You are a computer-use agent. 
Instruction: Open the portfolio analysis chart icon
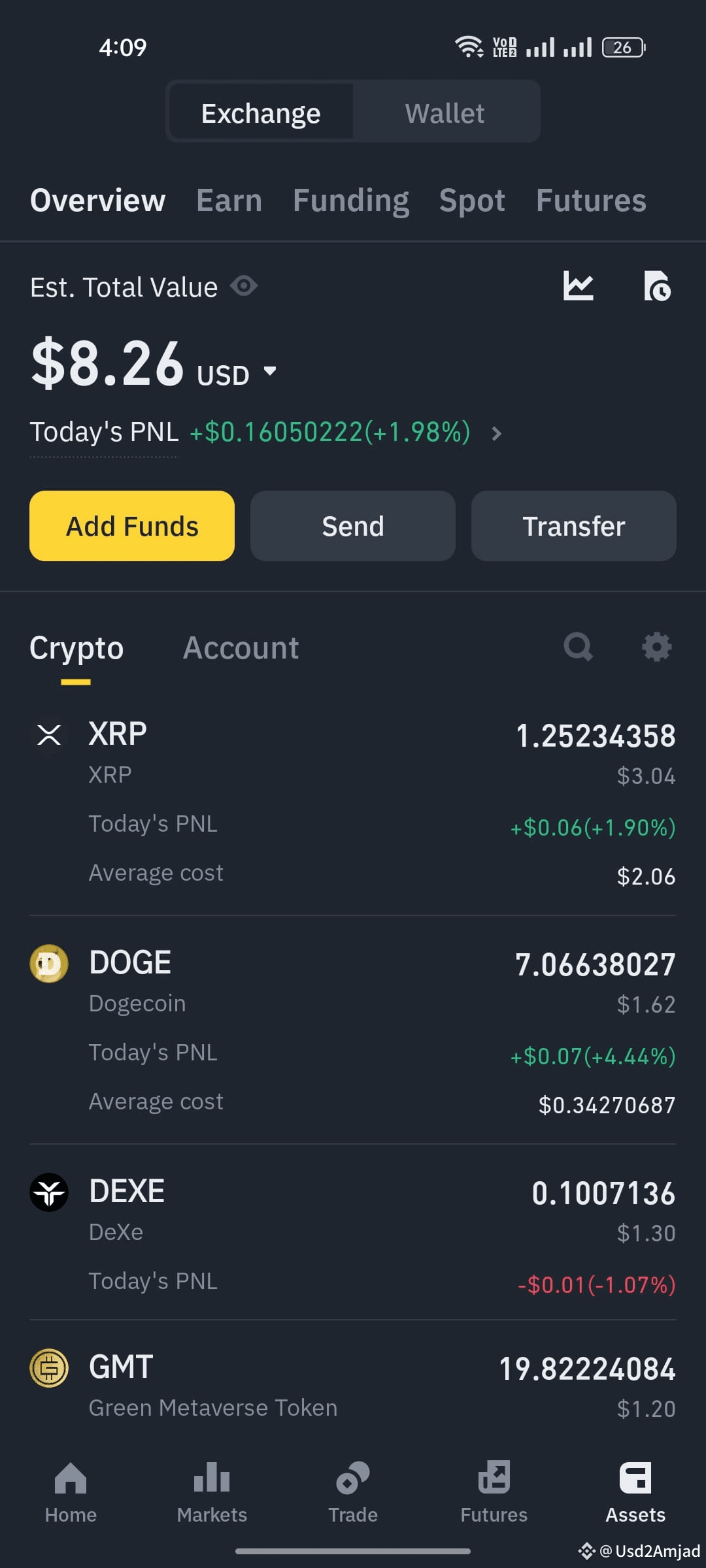[x=579, y=286]
